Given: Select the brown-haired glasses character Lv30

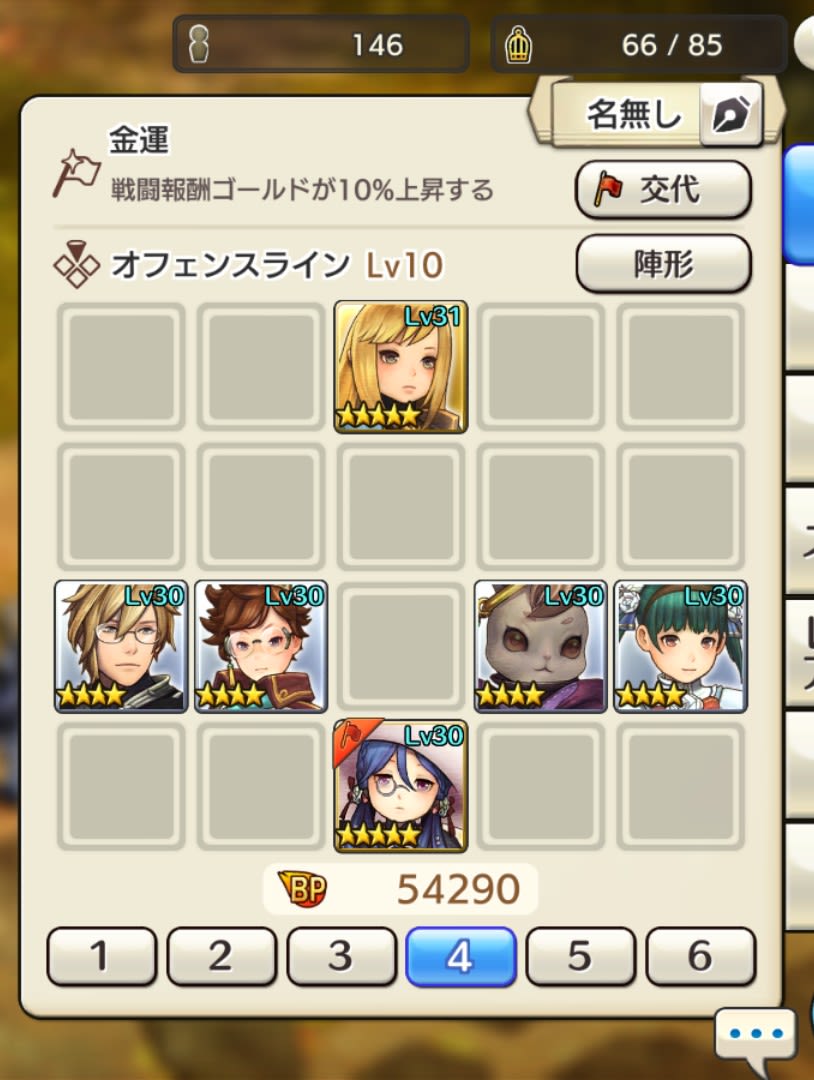Looking at the screenshot, I should pos(261,646).
